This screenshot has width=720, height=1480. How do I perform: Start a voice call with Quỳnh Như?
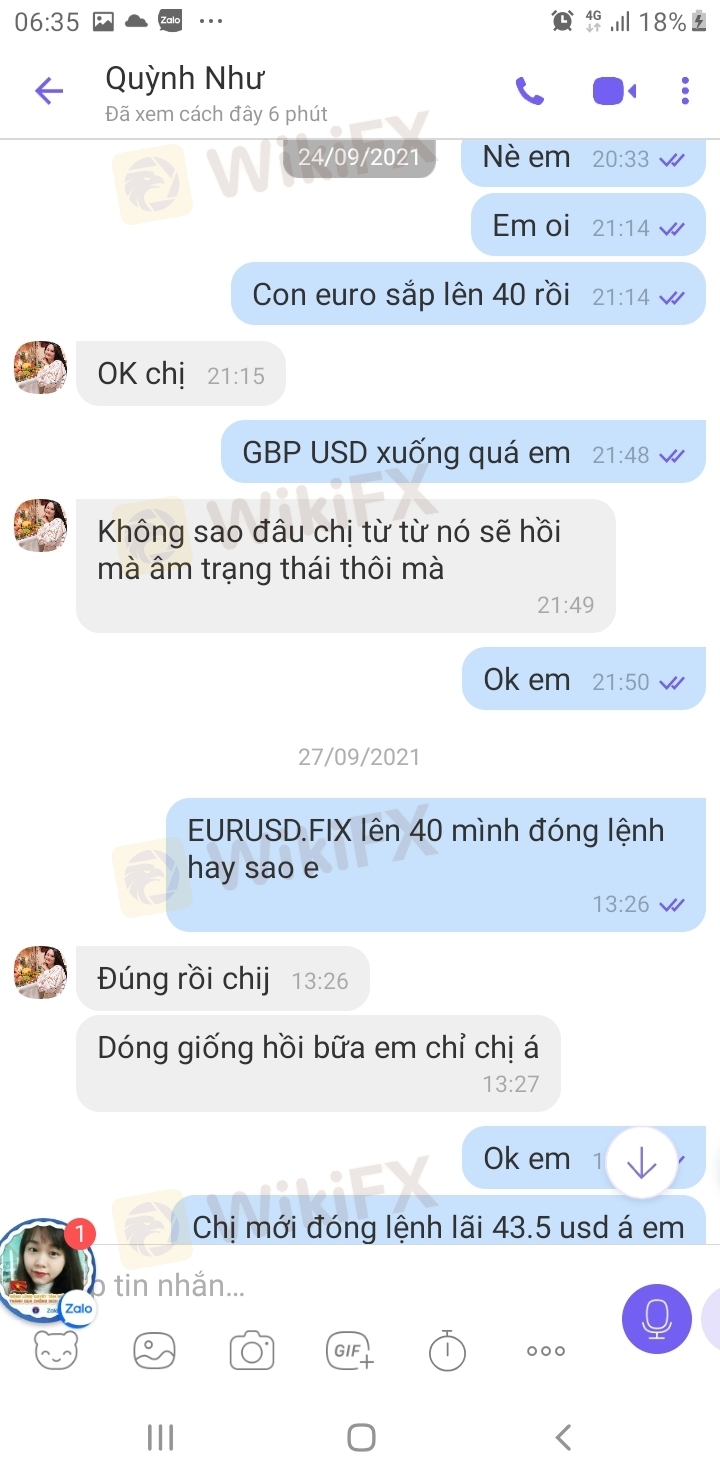point(529,92)
